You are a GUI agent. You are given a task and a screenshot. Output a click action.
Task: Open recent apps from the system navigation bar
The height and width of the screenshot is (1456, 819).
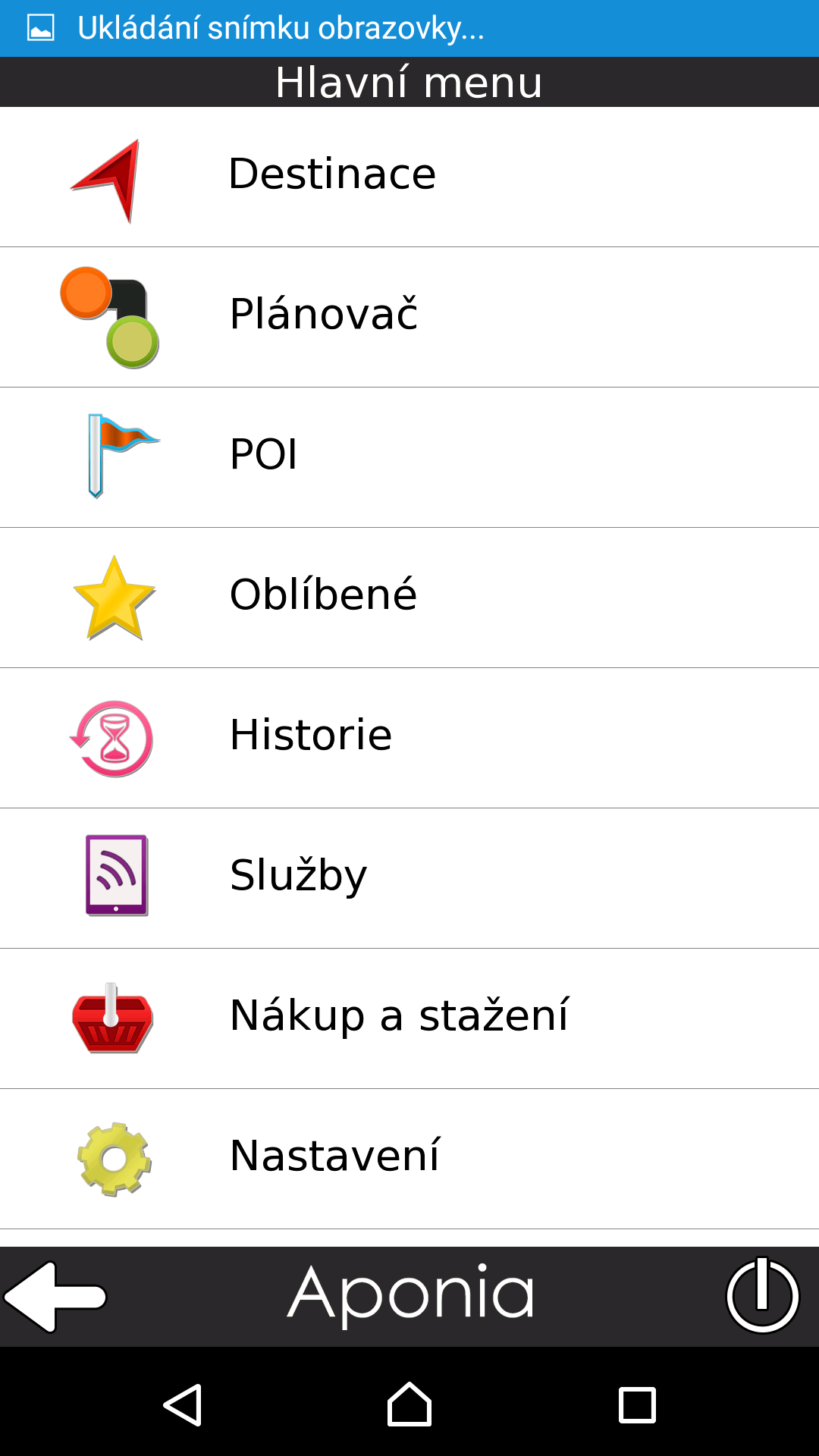(x=637, y=1405)
